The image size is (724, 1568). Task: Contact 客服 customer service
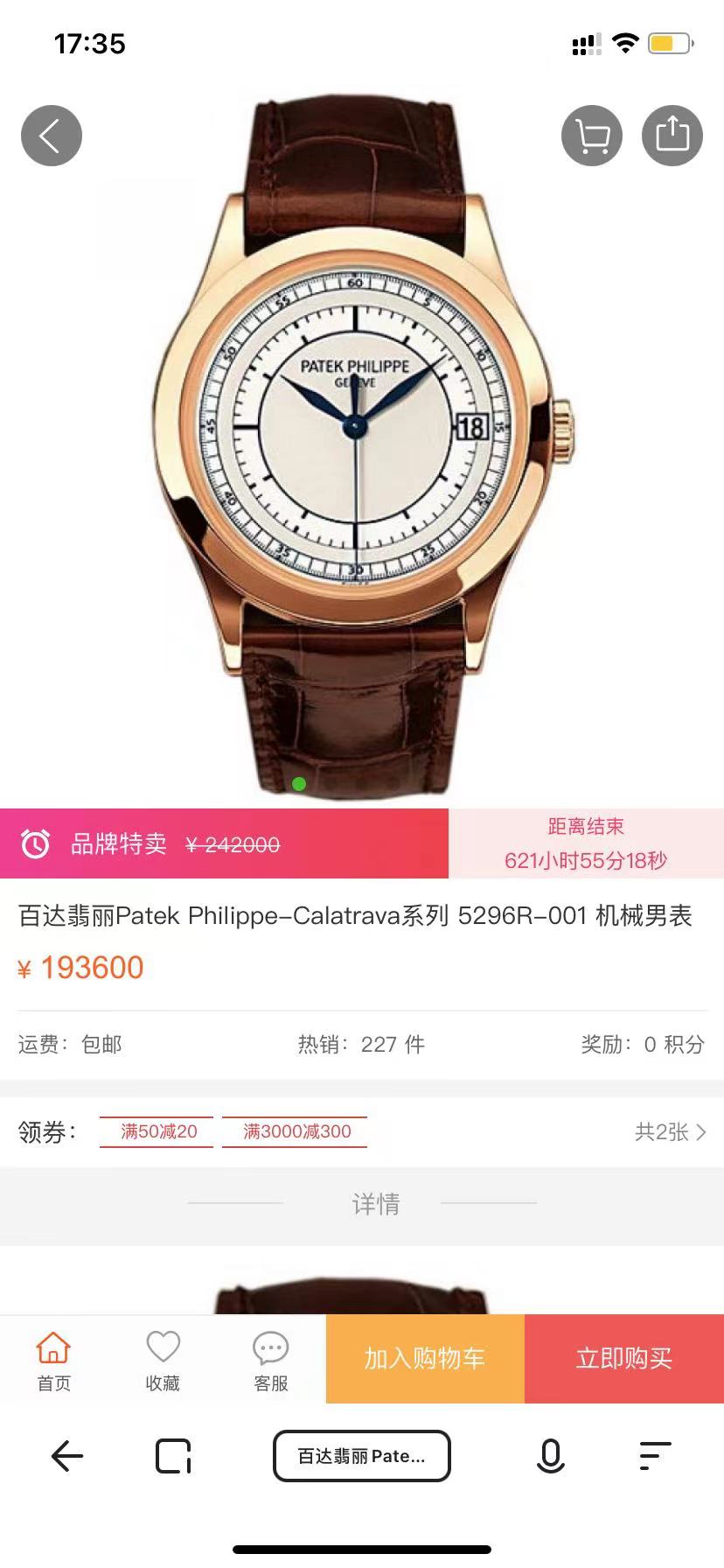(270, 1360)
